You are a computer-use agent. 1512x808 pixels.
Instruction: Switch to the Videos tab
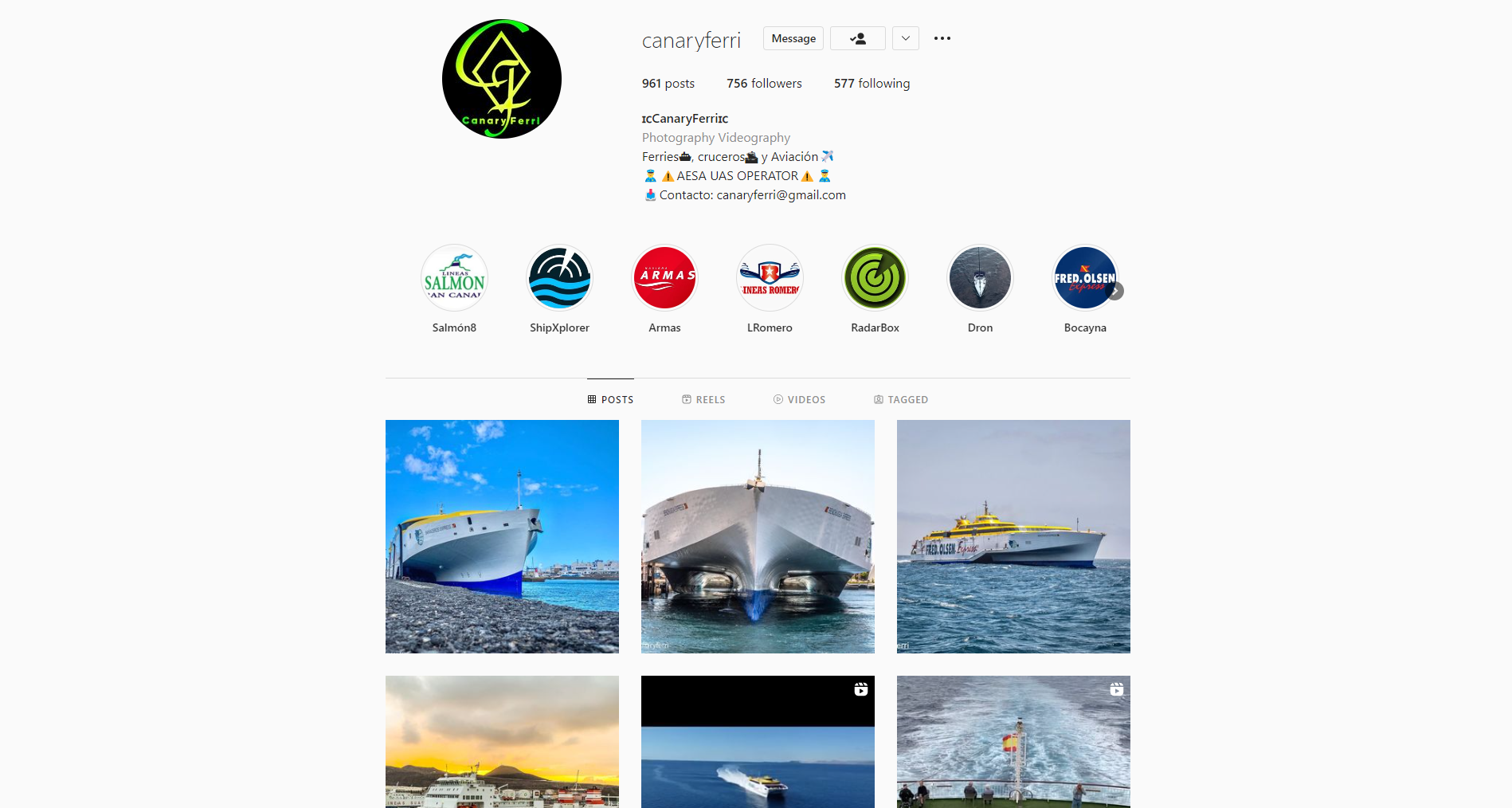click(799, 399)
